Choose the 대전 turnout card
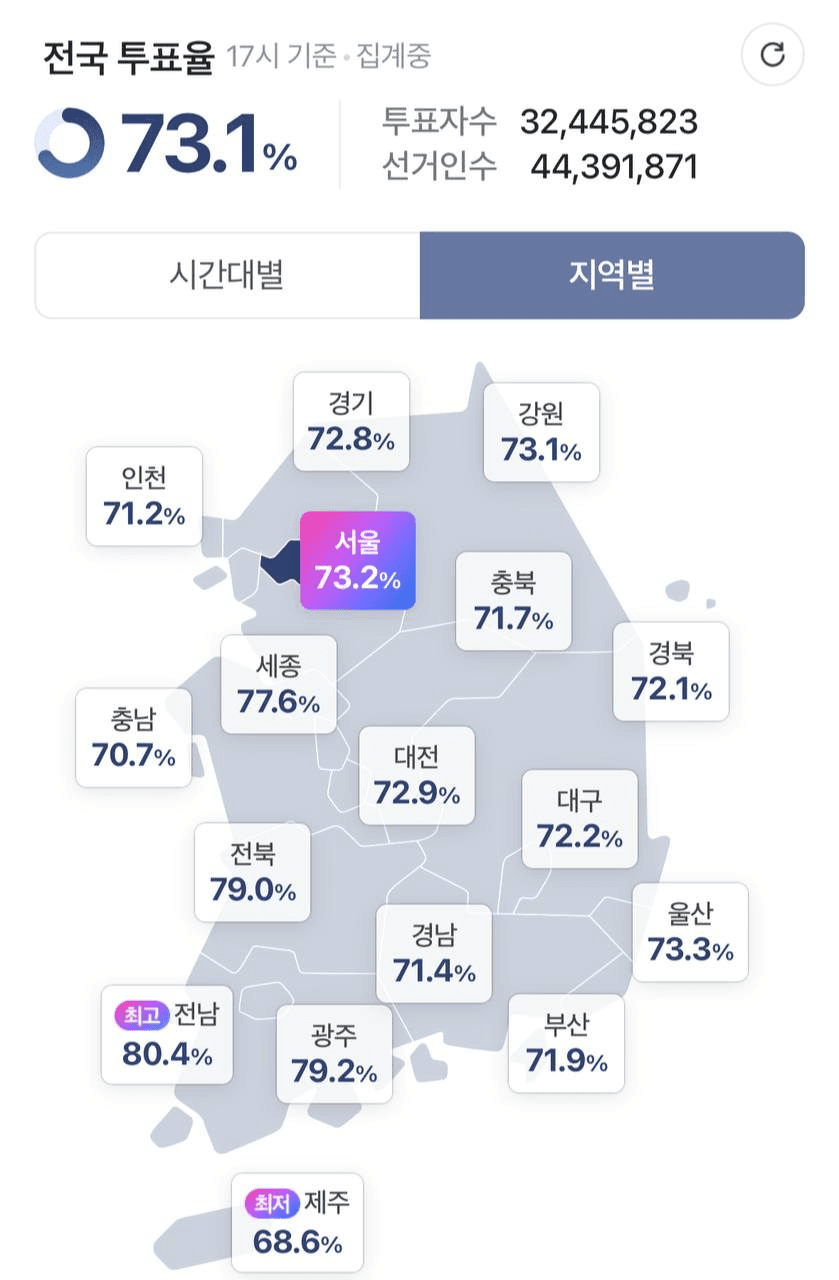The image size is (839, 1280). (416, 775)
